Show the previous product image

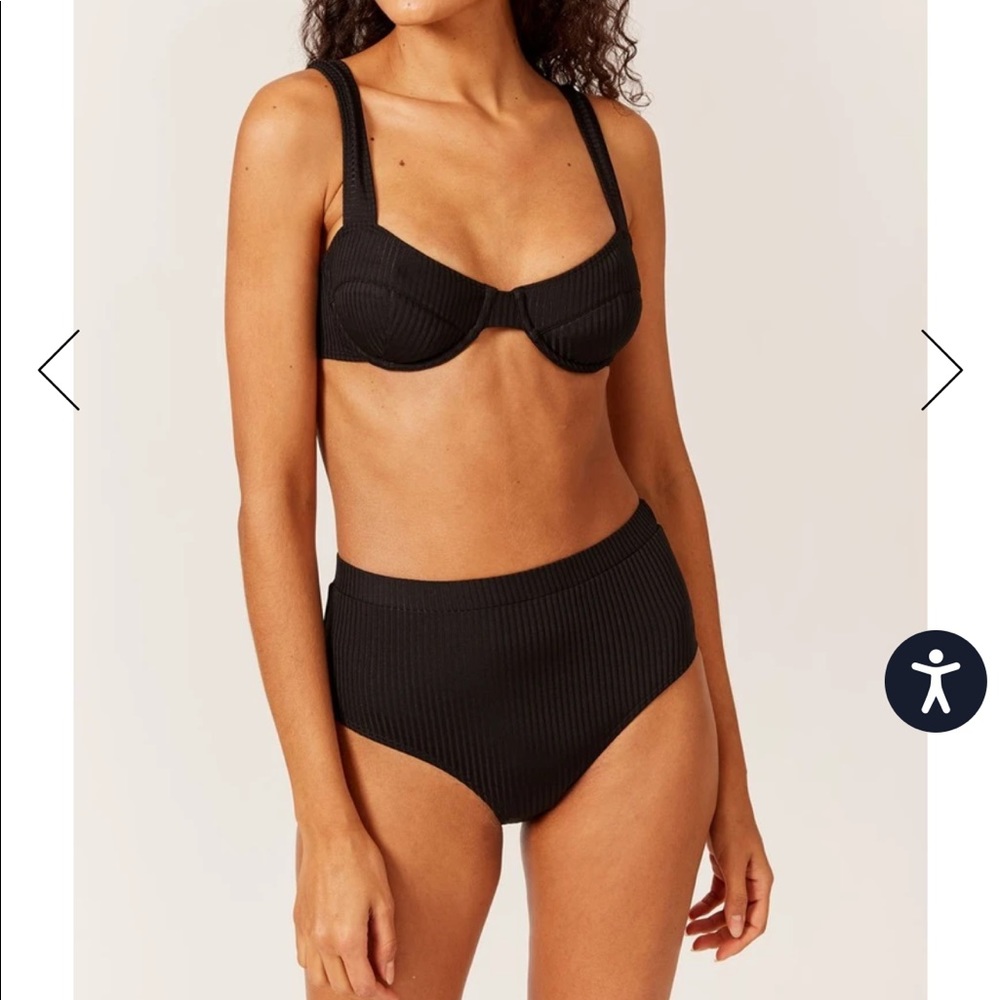pos(59,370)
